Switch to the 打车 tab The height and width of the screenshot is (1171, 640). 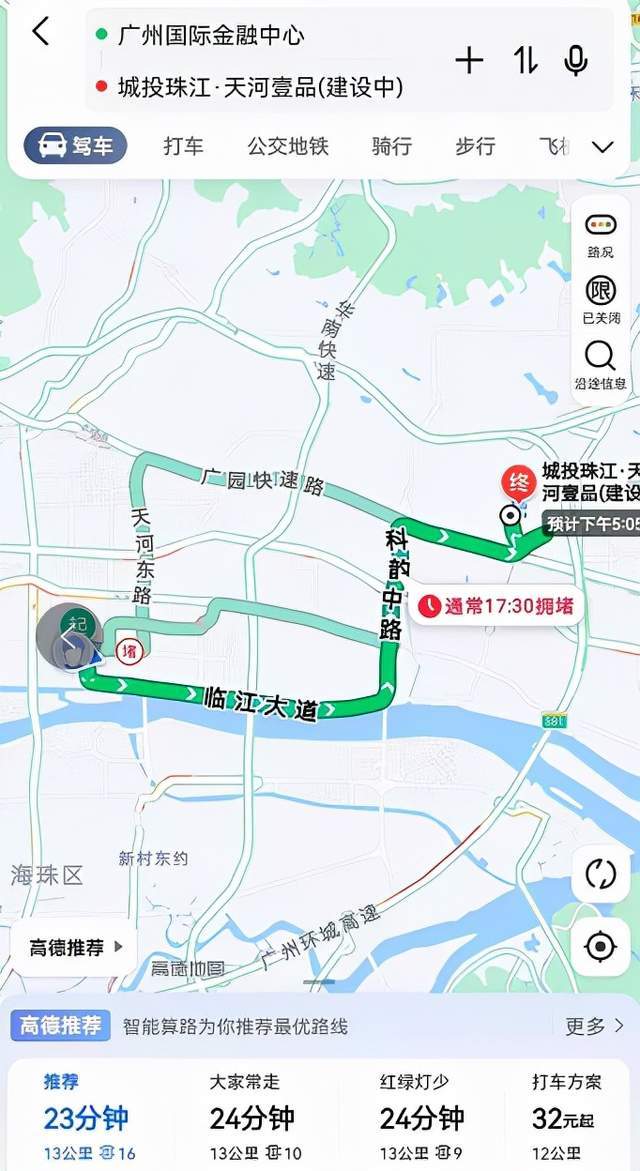tap(183, 146)
